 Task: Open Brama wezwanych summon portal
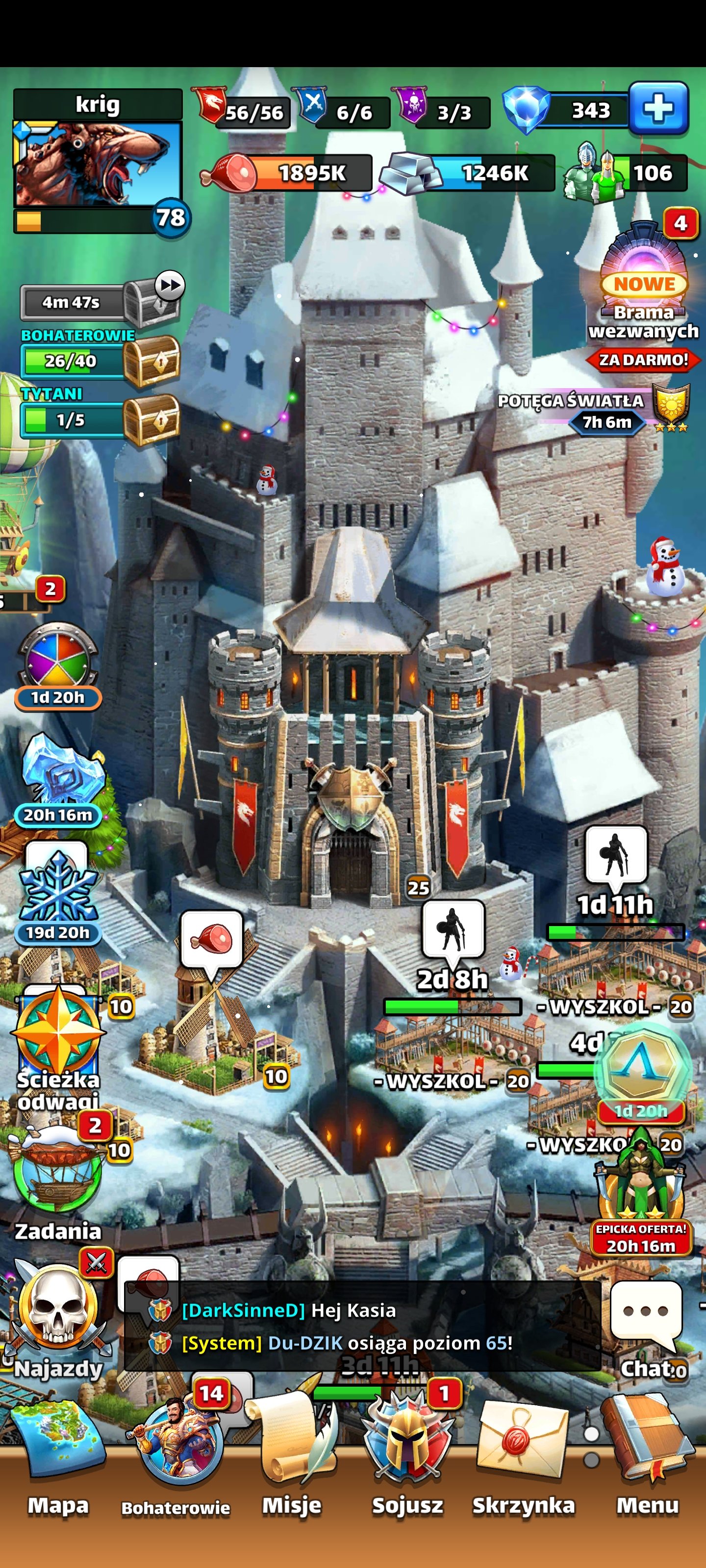[644, 268]
